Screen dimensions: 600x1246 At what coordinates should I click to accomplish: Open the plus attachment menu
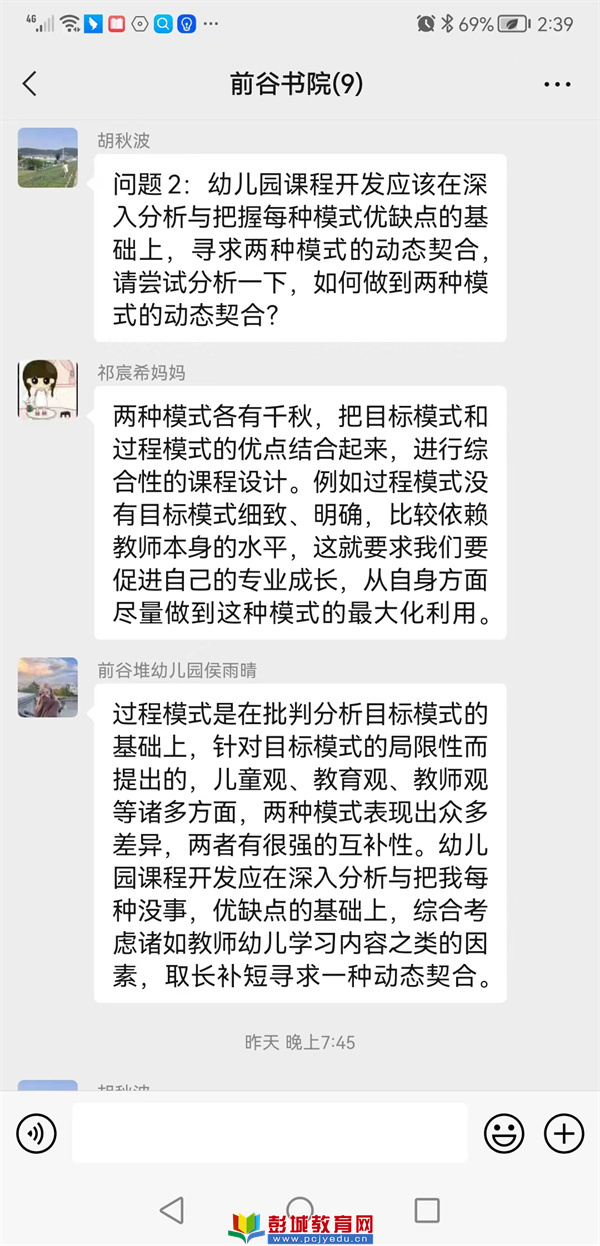tap(563, 1133)
